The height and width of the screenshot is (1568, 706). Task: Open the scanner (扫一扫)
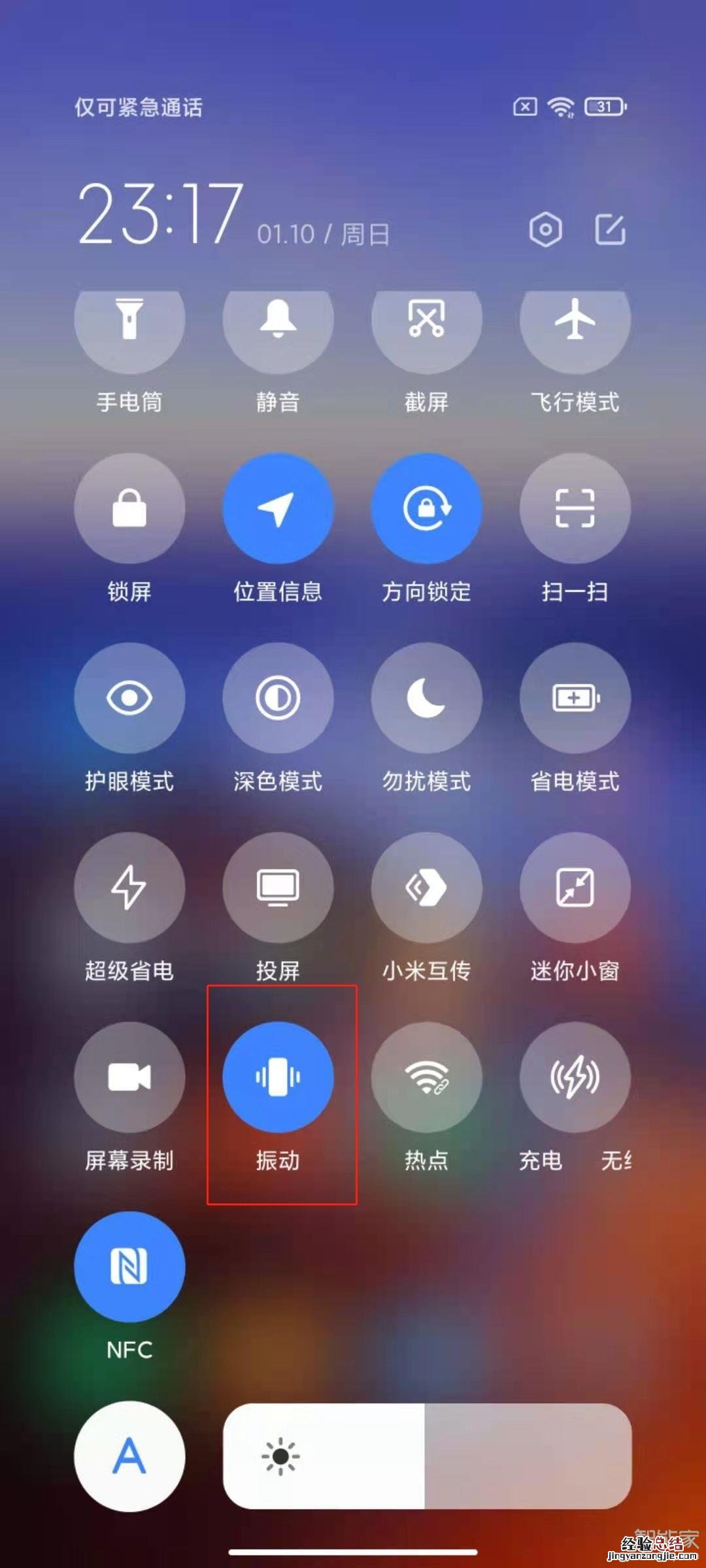(x=575, y=508)
